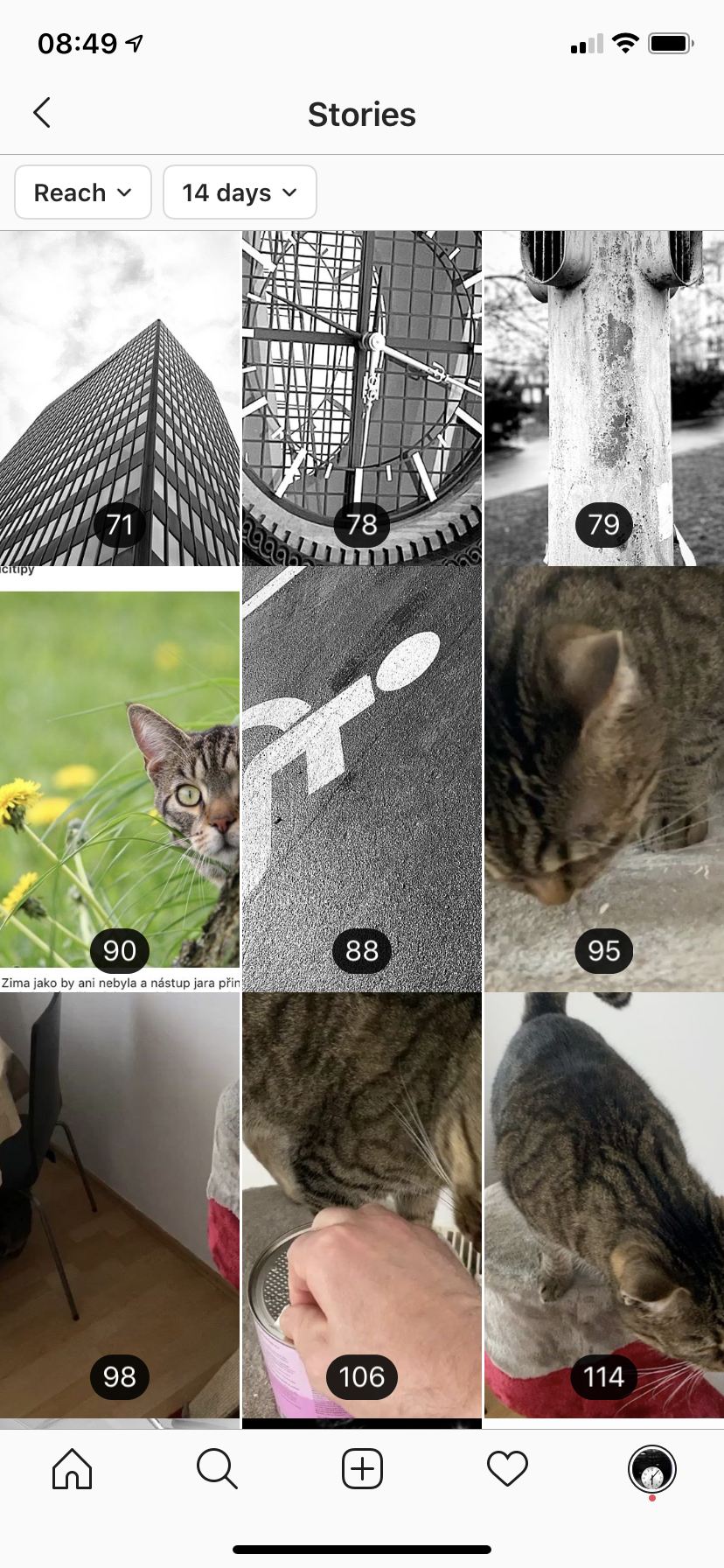Open the cat story with 114 reach
Screen dimensions: 724x1568
pyautogui.click(x=604, y=1205)
